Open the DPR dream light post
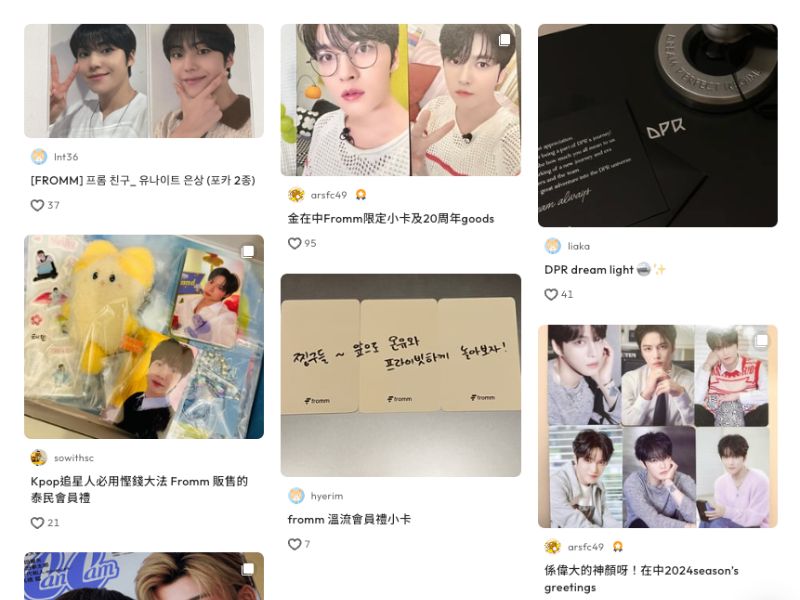800x600 pixels. [x=657, y=125]
